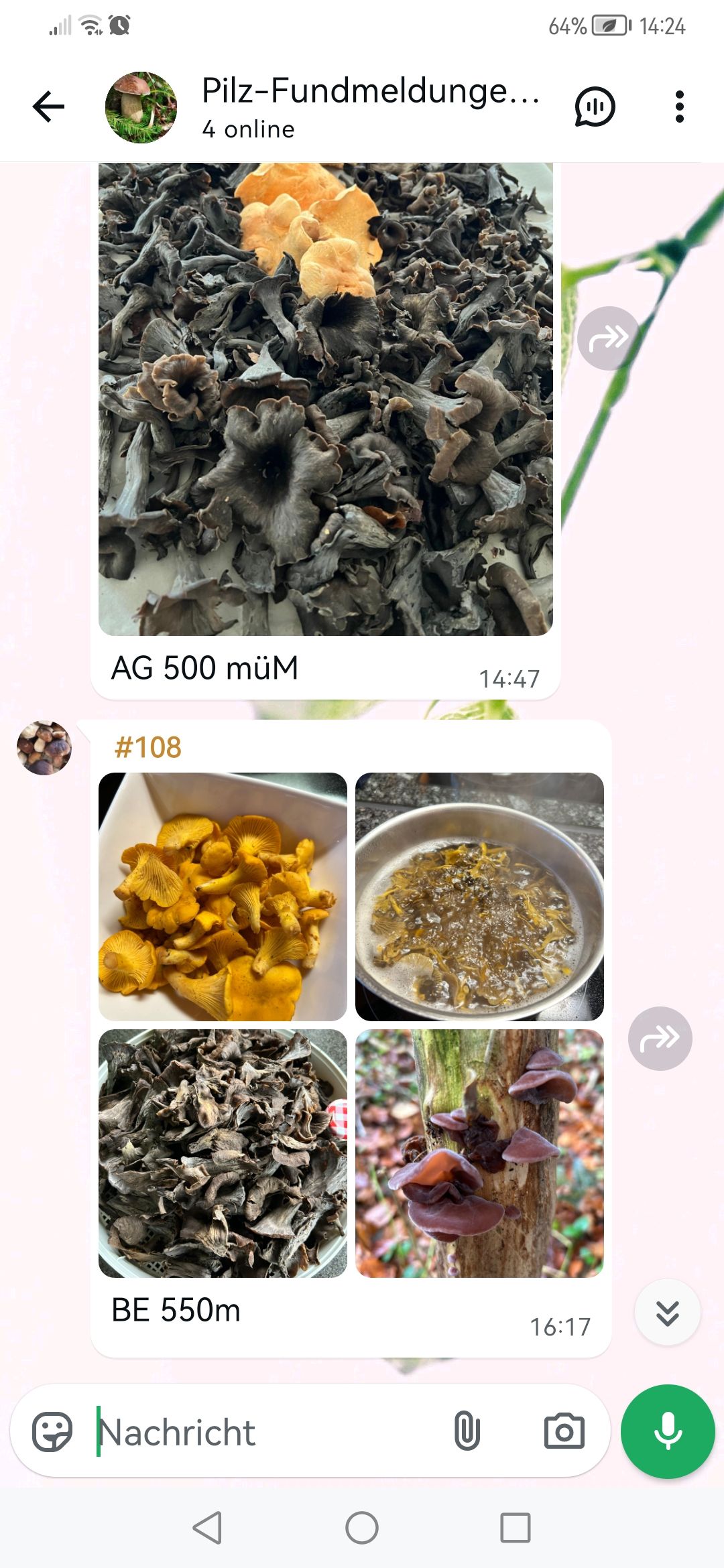Open the #108 hashtag link
Viewport: 724px width, 1568px height.
pyautogui.click(x=148, y=747)
